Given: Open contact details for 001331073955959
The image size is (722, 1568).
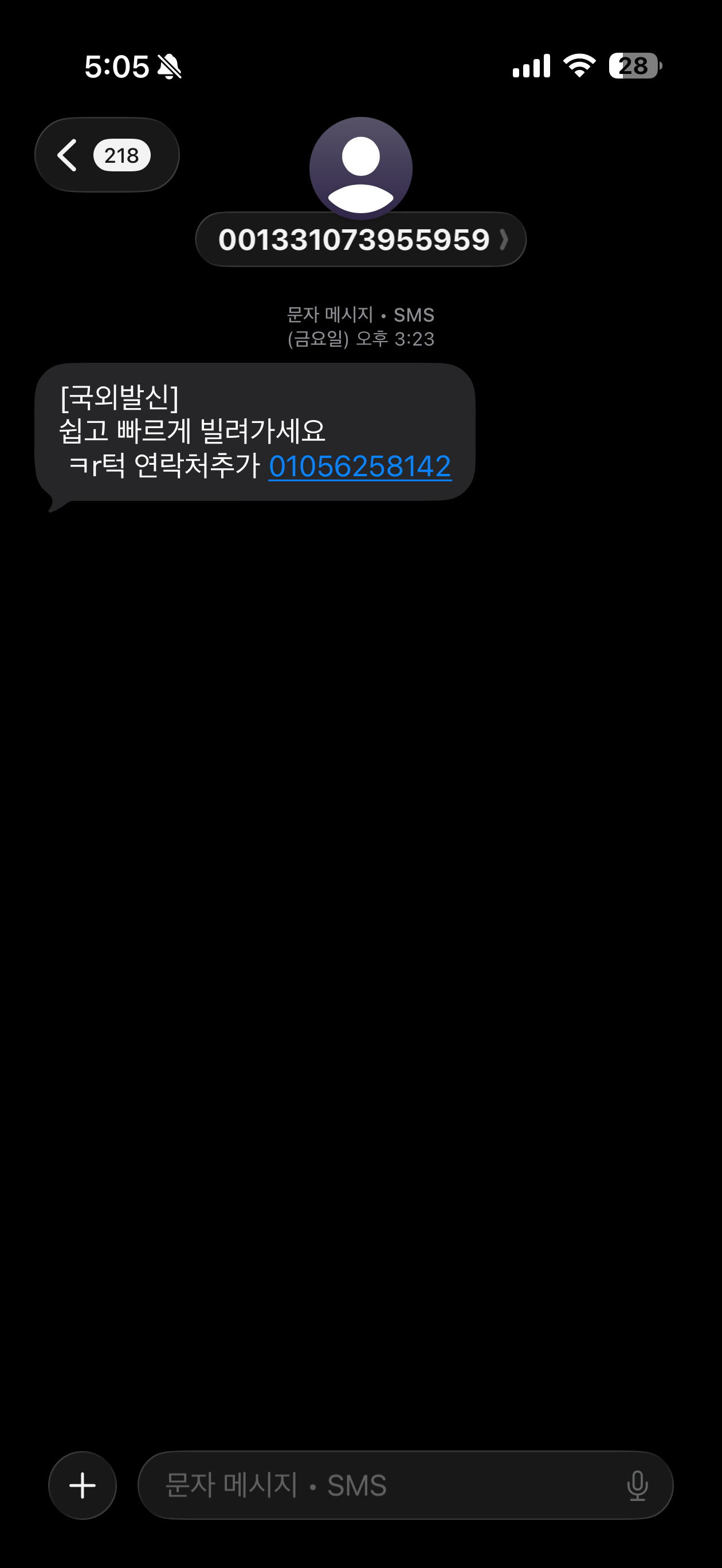Looking at the screenshot, I should click(360, 239).
